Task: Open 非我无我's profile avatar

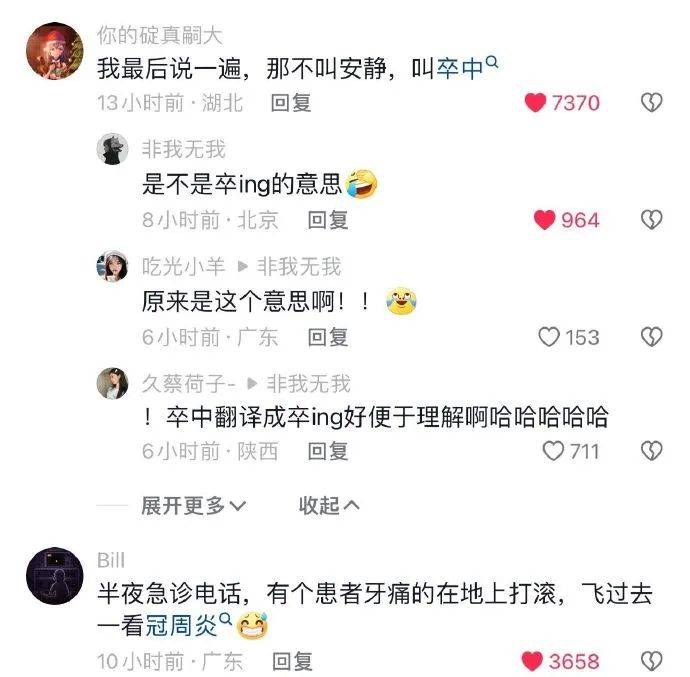Action: 113,150
